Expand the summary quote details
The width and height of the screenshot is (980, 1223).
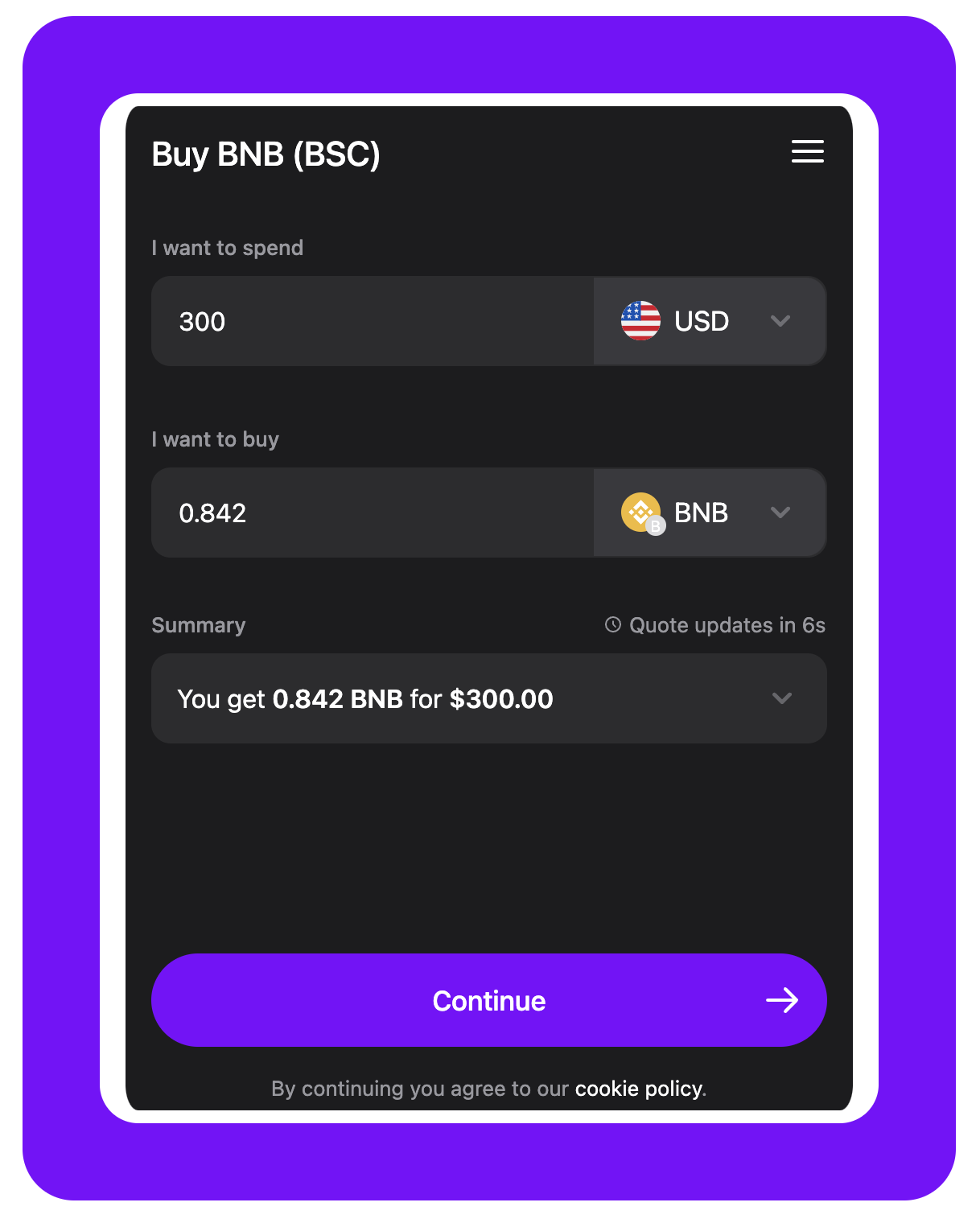click(x=781, y=698)
